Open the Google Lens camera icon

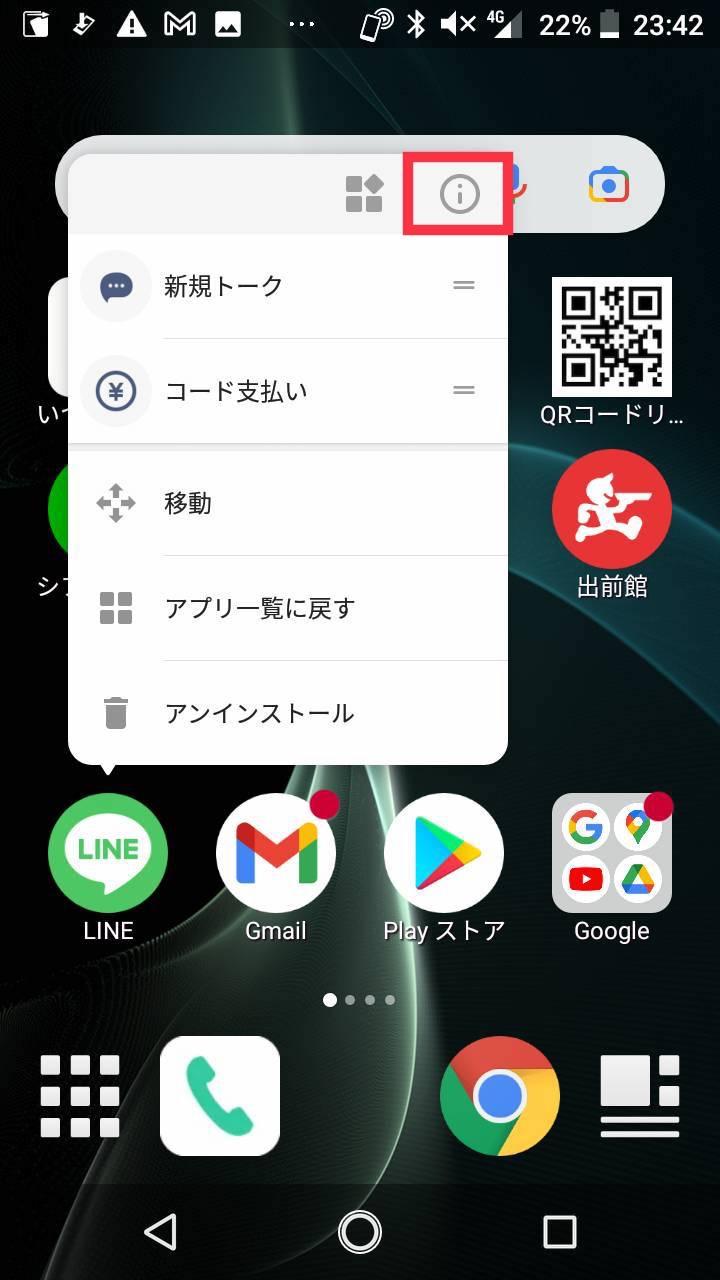(609, 185)
